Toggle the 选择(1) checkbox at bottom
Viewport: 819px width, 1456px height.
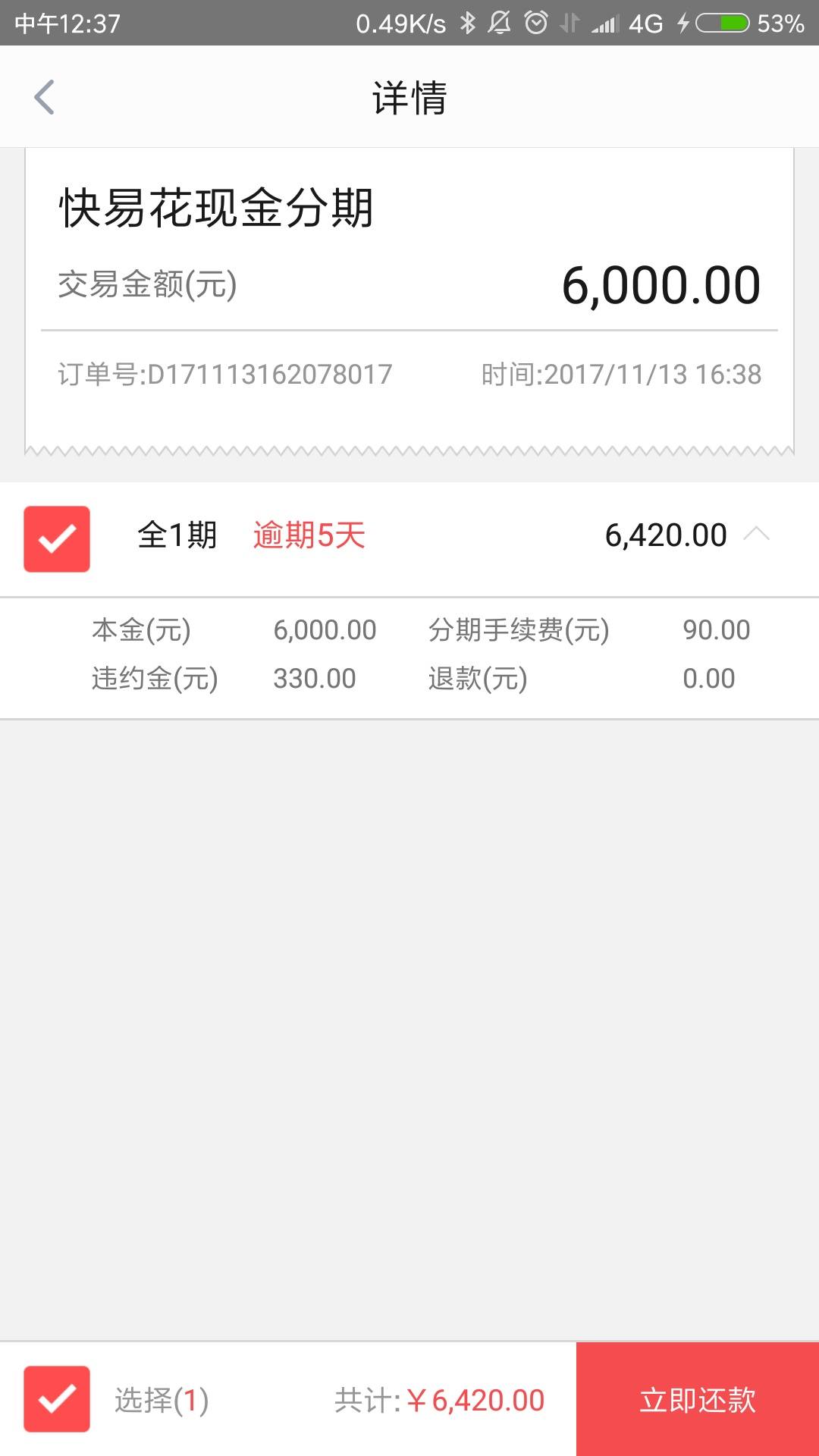(x=57, y=1401)
